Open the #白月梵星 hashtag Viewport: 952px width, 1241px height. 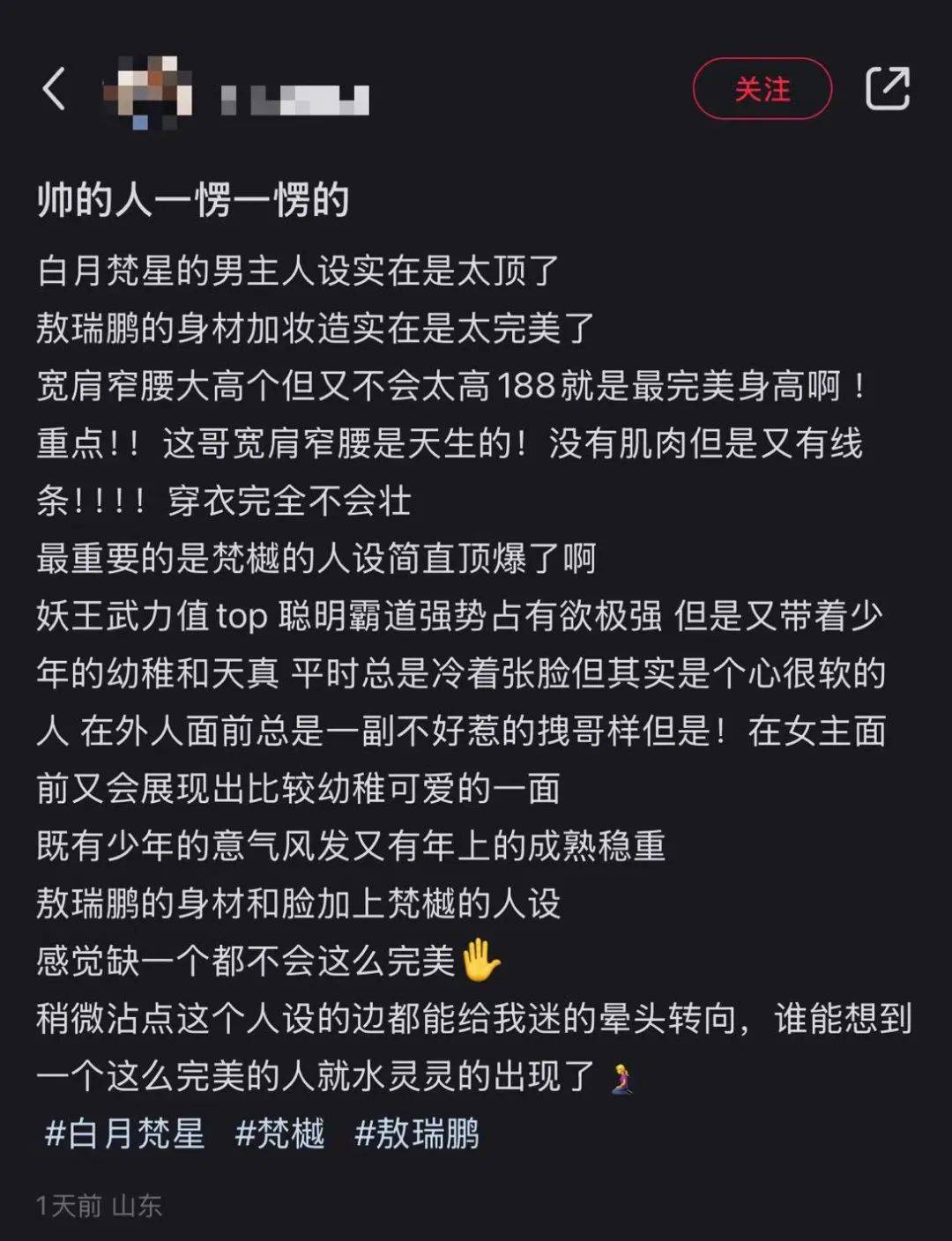point(124,1133)
